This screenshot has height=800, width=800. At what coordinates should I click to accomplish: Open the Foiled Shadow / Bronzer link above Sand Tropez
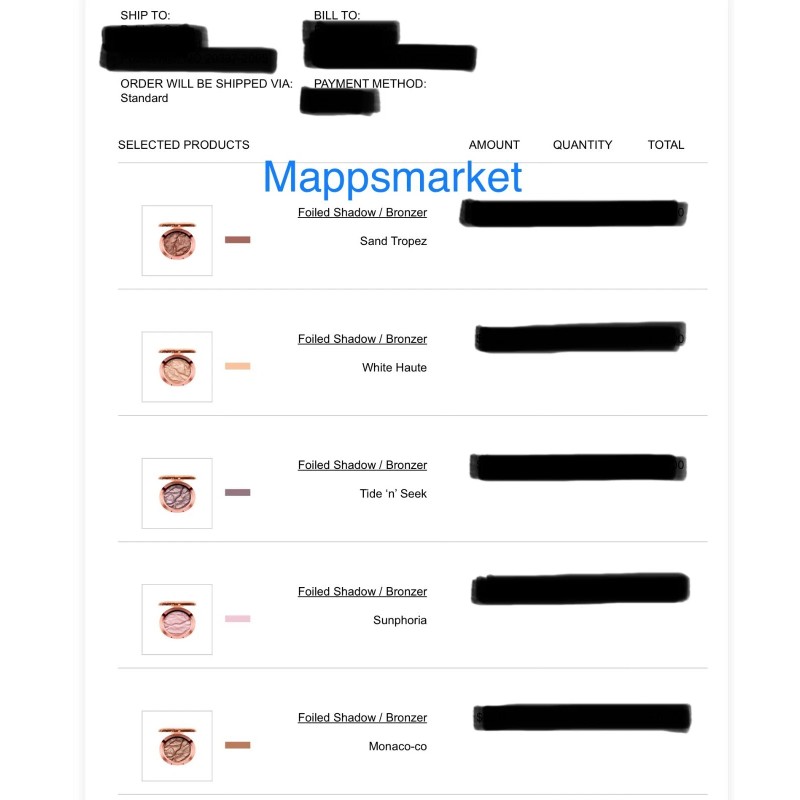click(362, 212)
